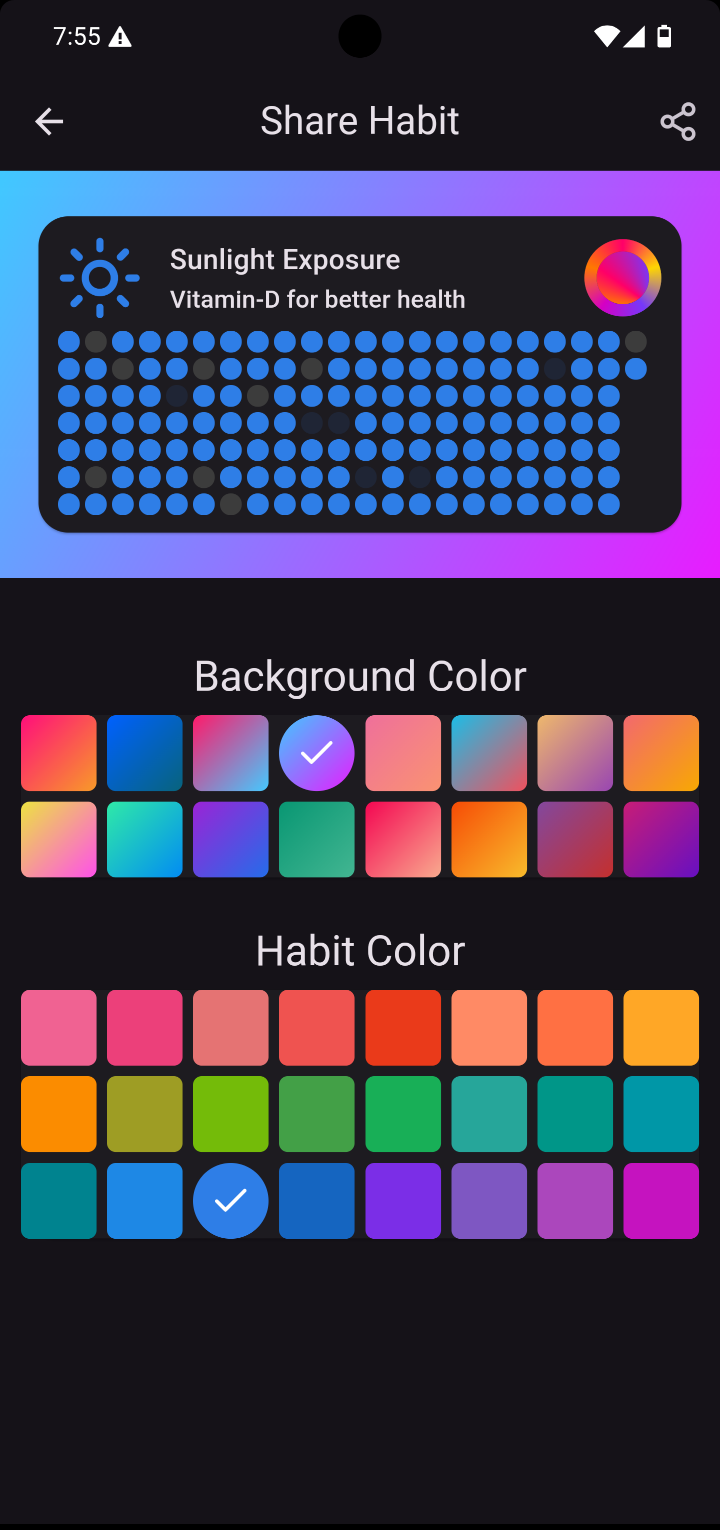Viewport: 720px width, 1530px height.
Task: Choose amber yellow habit color
Action: (x=661, y=1028)
